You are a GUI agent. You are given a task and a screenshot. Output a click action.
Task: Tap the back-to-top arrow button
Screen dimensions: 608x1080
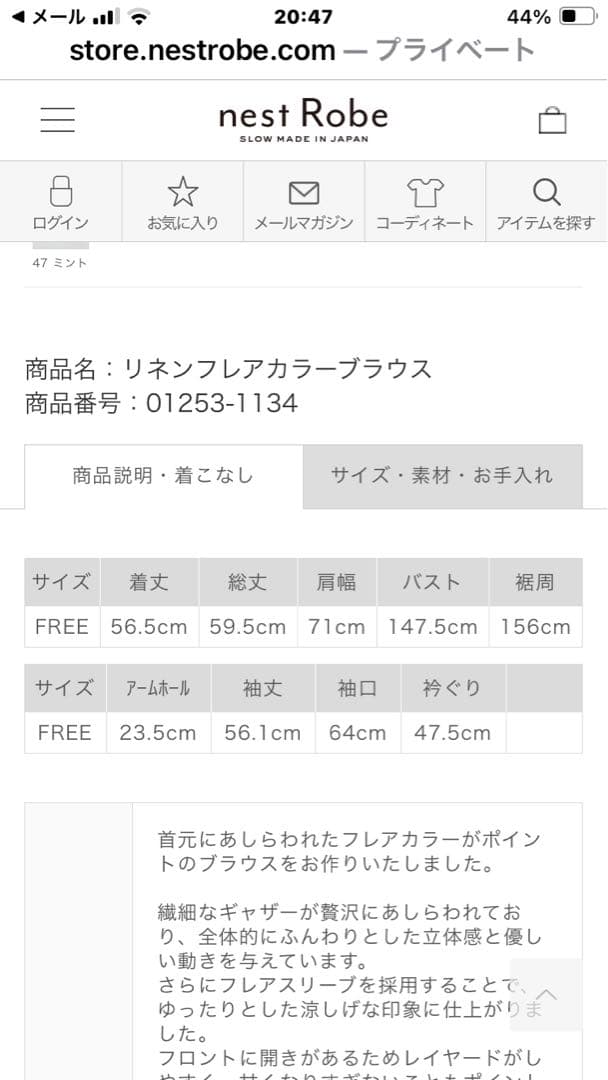point(546,994)
